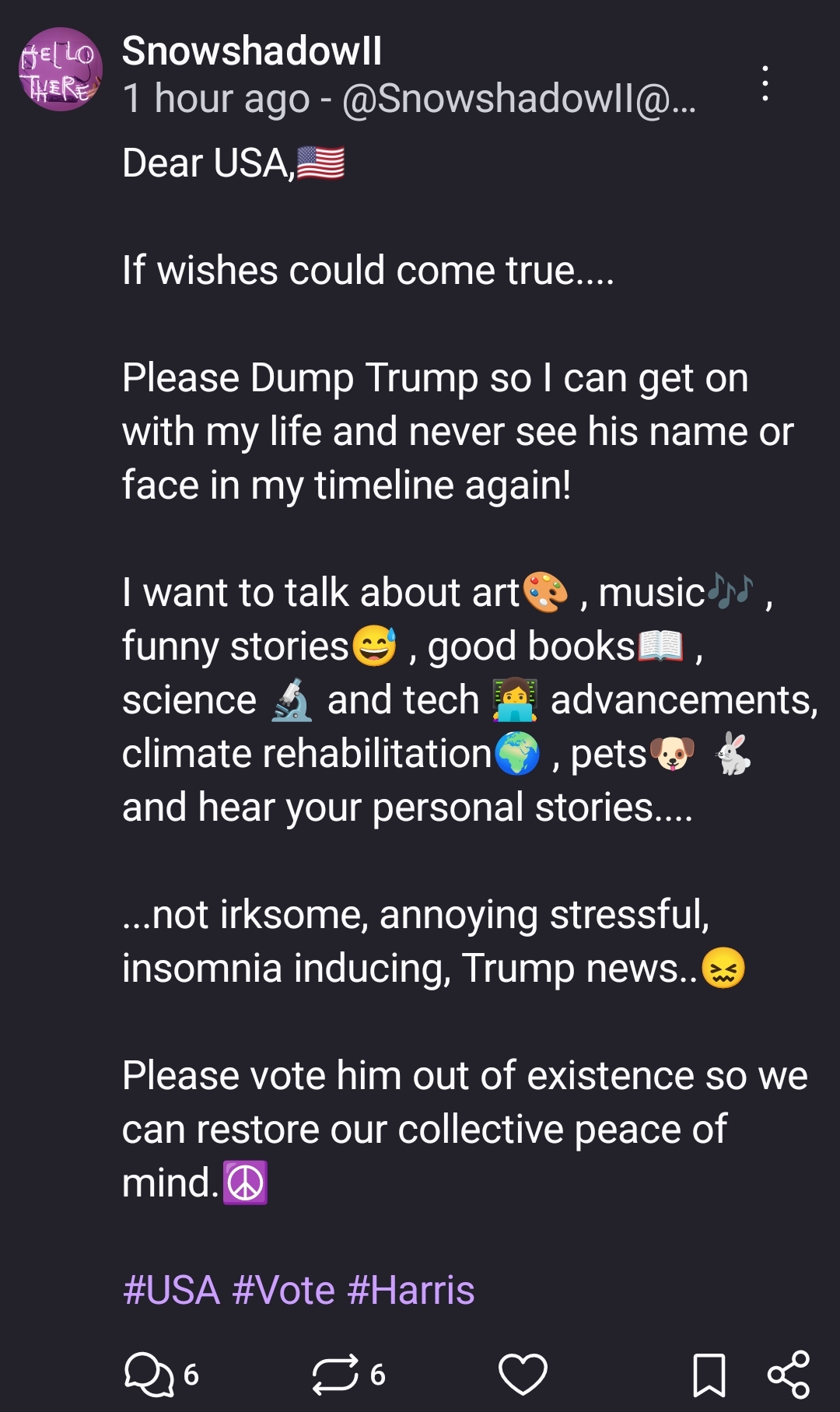The width and height of the screenshot is (840, 1412).
Task: Share this post
Action: [x=789, y=1374]
